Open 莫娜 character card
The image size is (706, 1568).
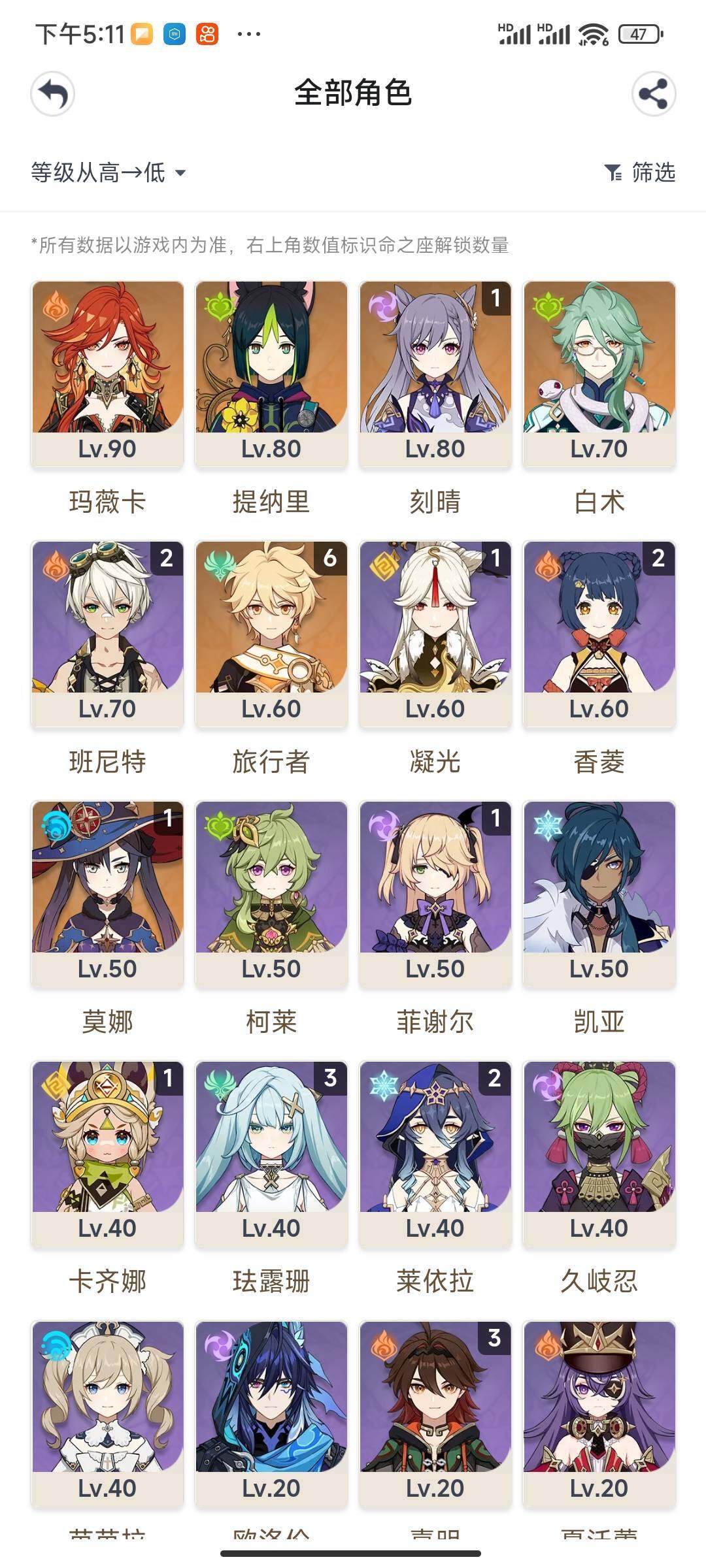[x=107, y=892]
